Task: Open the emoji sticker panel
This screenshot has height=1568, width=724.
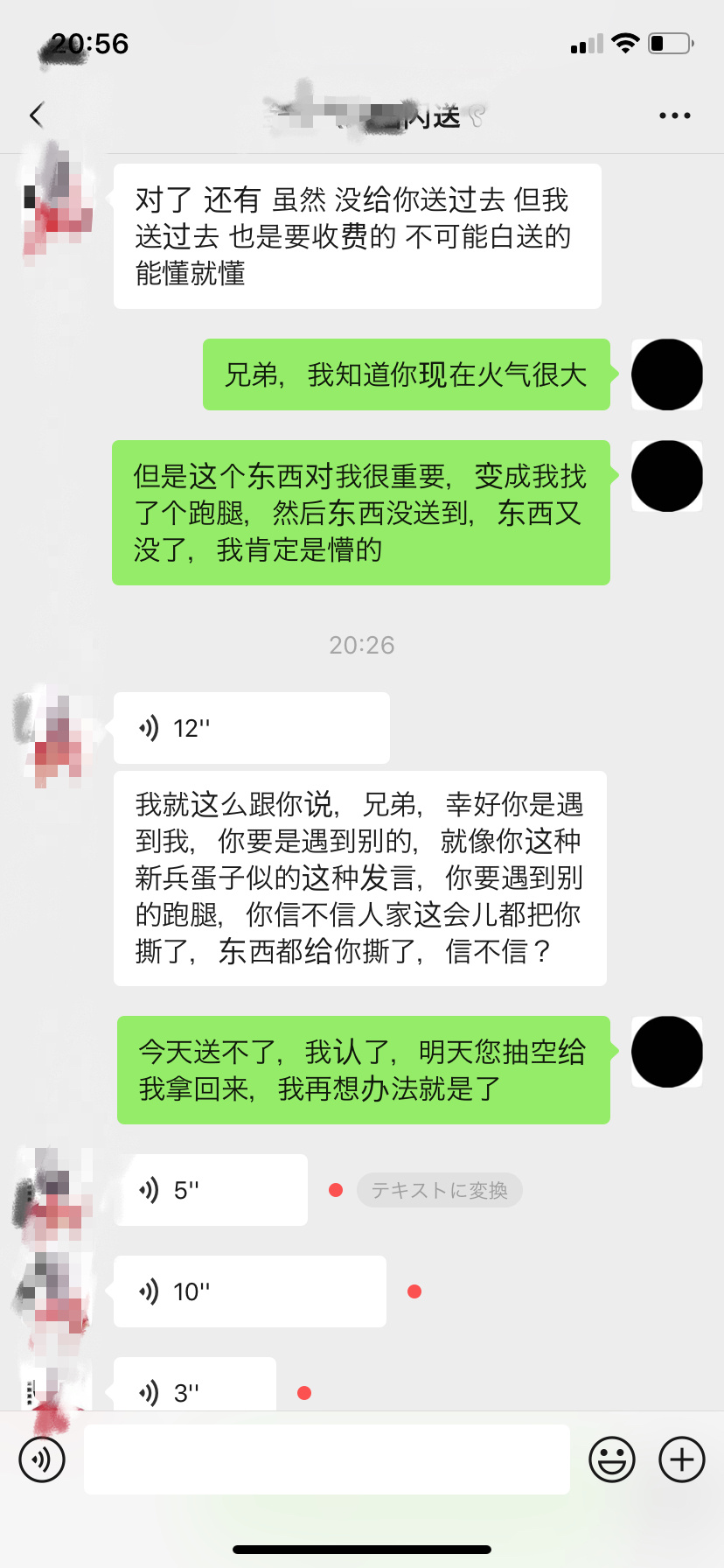Action: tap(611, 1459)
